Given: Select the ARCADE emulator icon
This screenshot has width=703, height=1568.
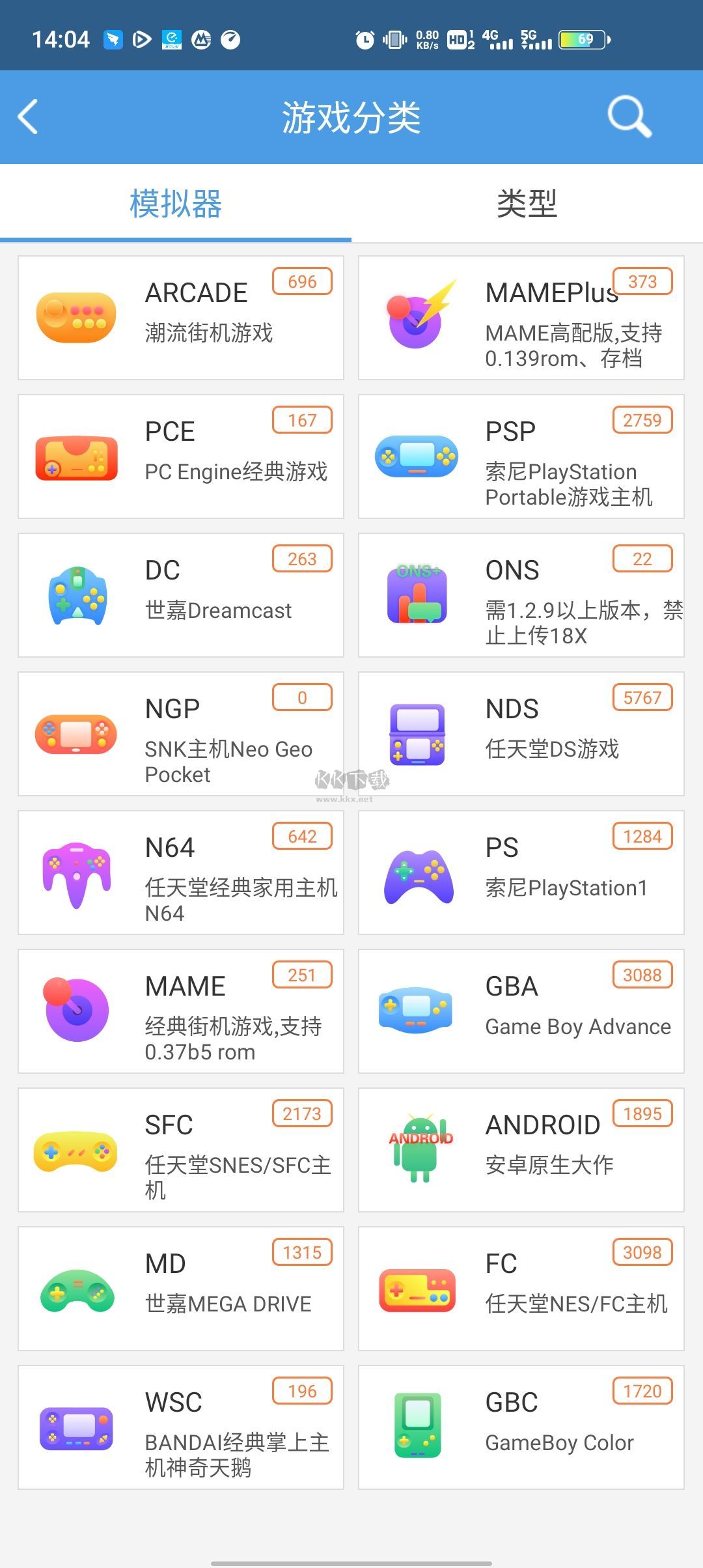Looking at the screenshot, I should pyautogui.click(x=77, y=316).
